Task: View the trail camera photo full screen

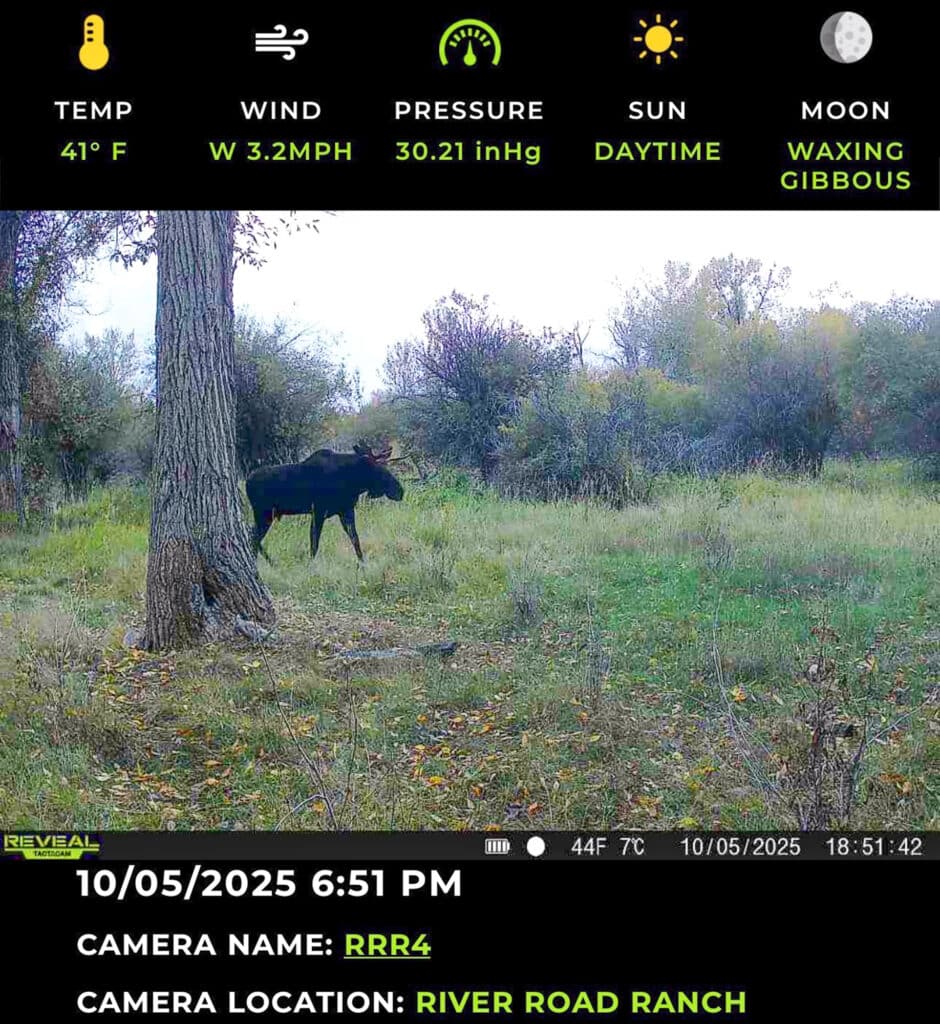Action: [x=470, y=520]
